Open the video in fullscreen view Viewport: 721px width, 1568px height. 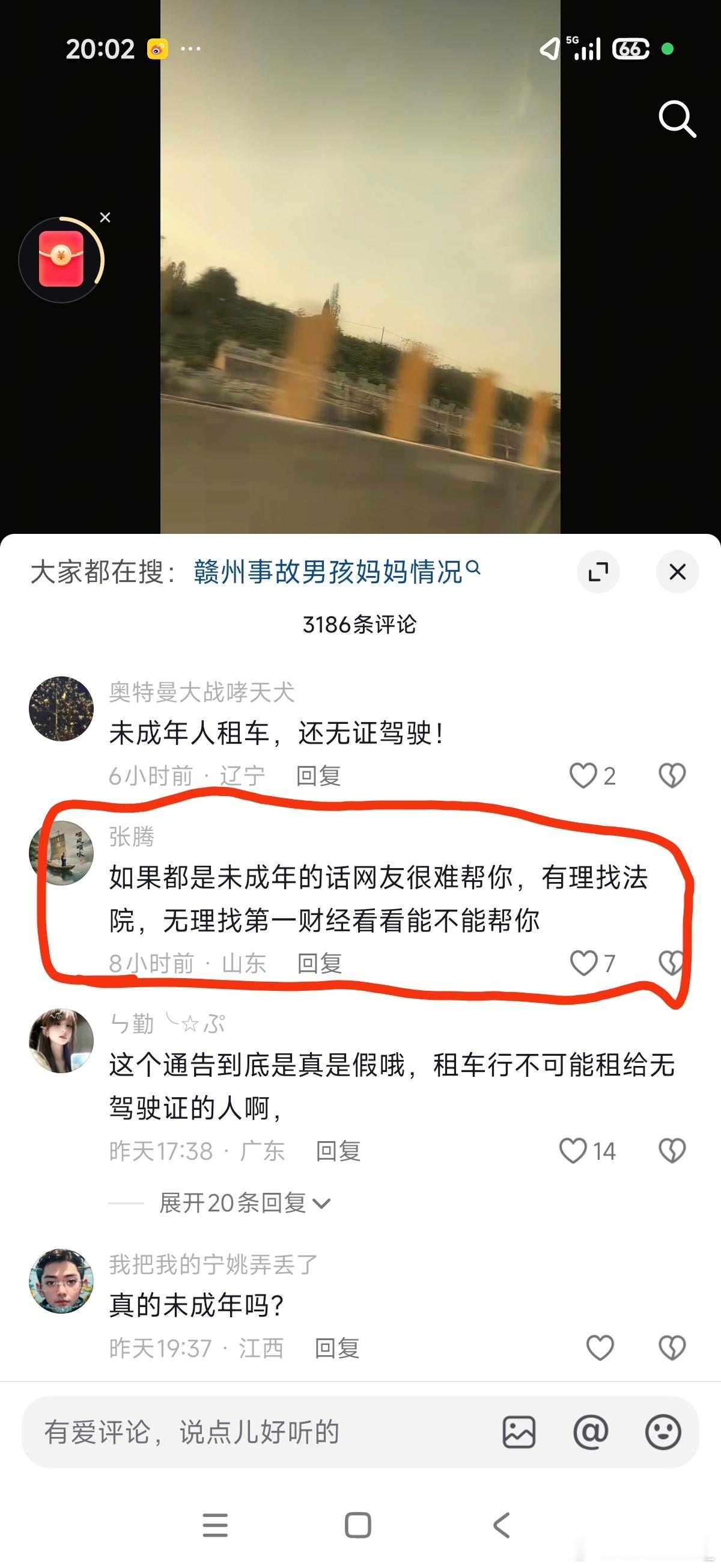(x=598, y=571)
